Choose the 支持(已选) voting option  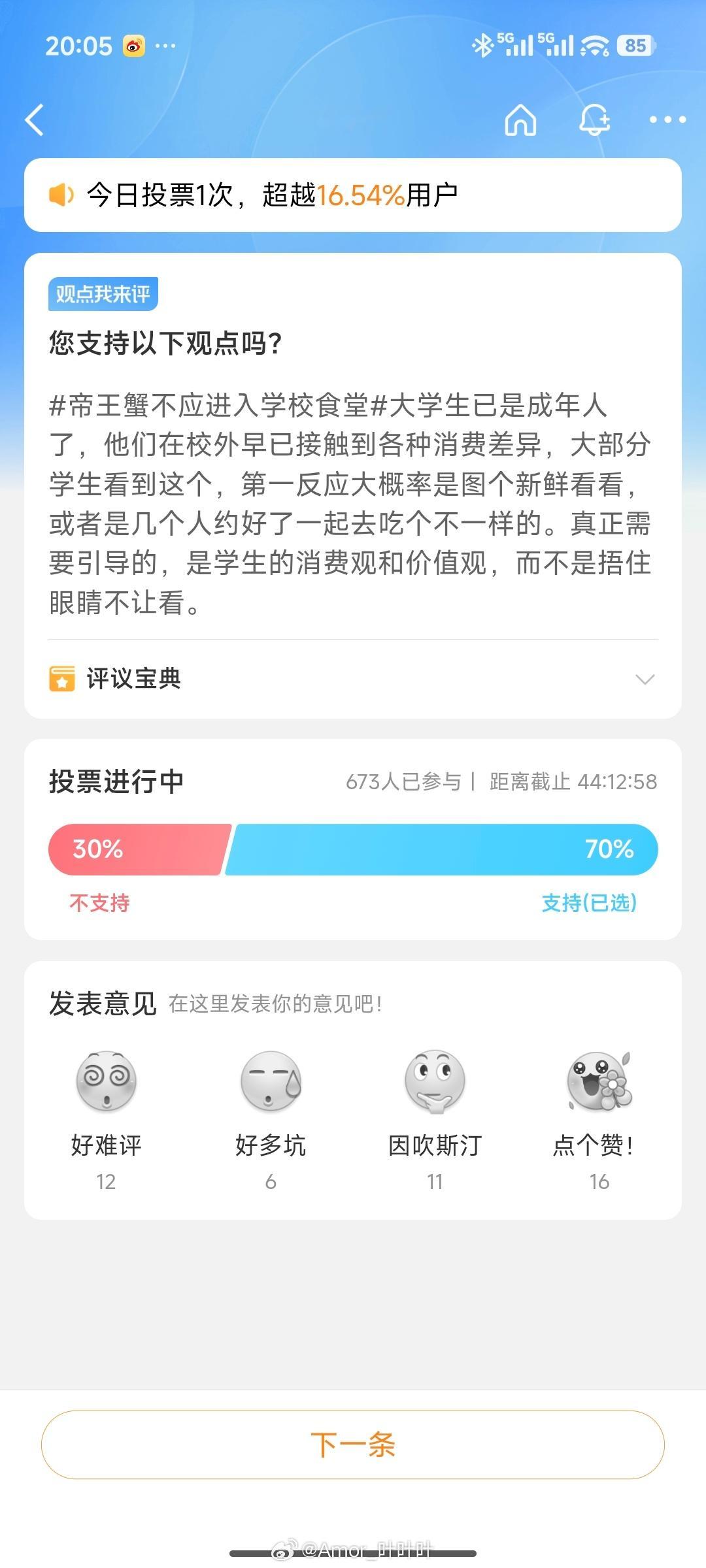[x=589, y=904]
